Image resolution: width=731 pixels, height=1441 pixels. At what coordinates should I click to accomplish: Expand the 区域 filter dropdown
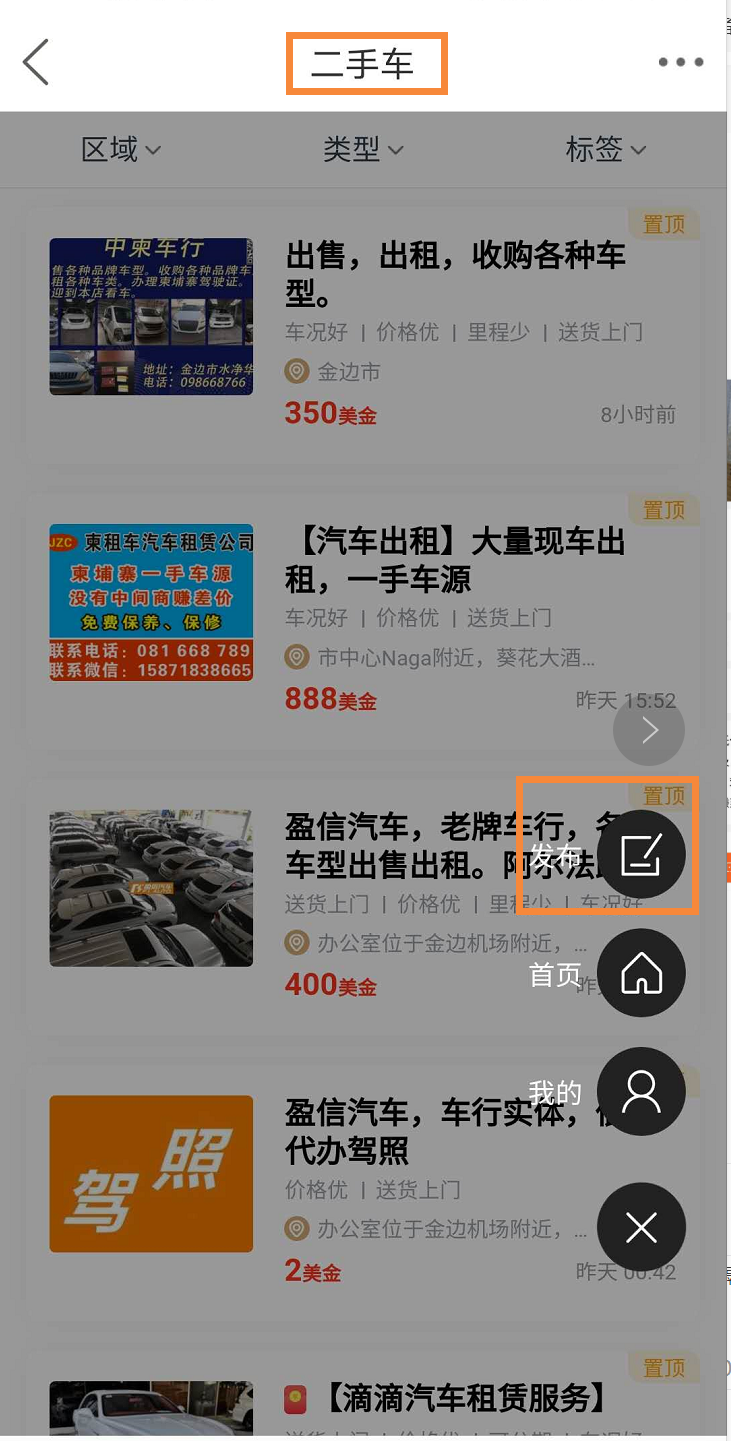click(x=121, y=150)
